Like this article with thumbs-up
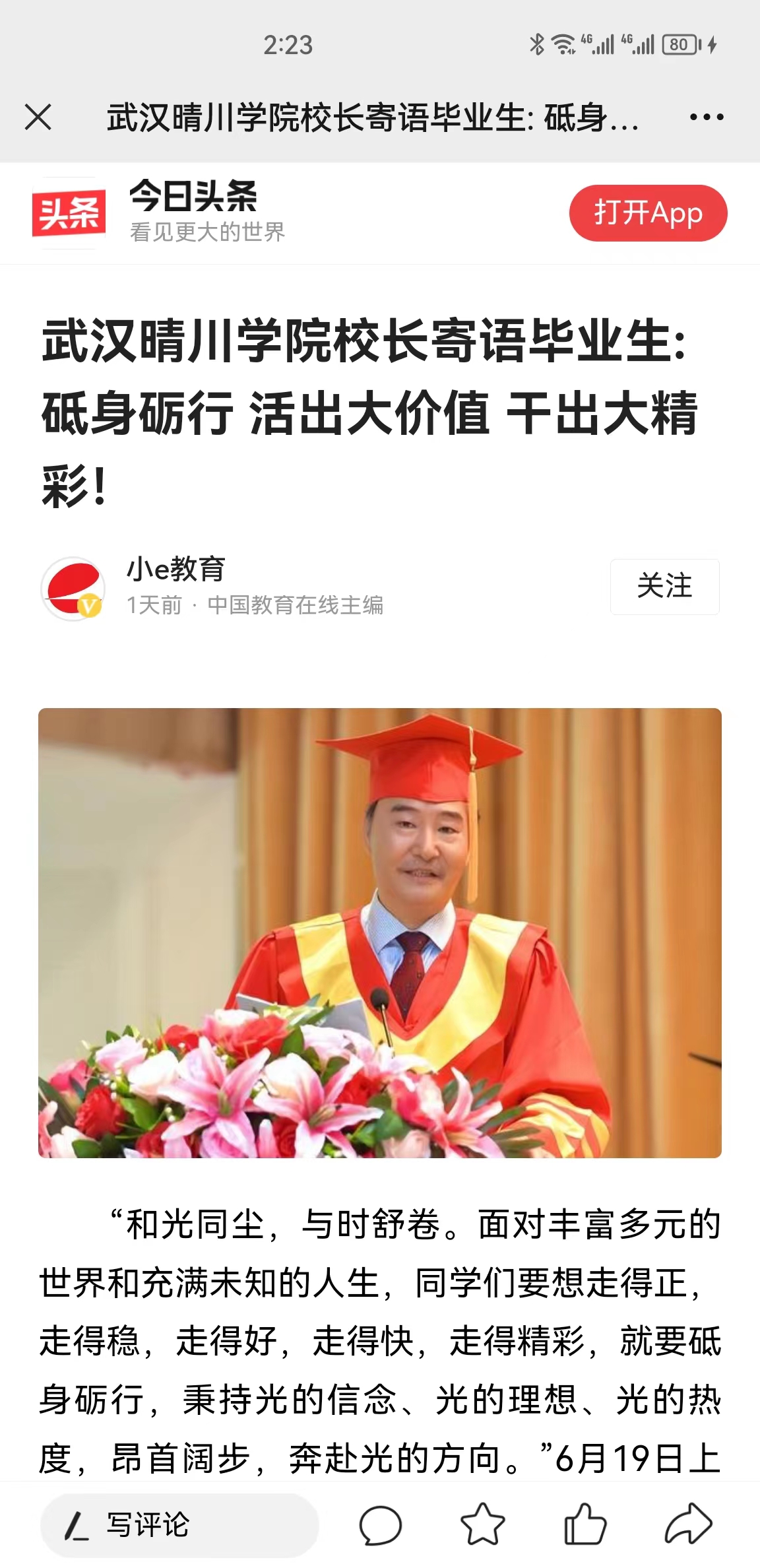760x1568 pixels. (585, 1525)
